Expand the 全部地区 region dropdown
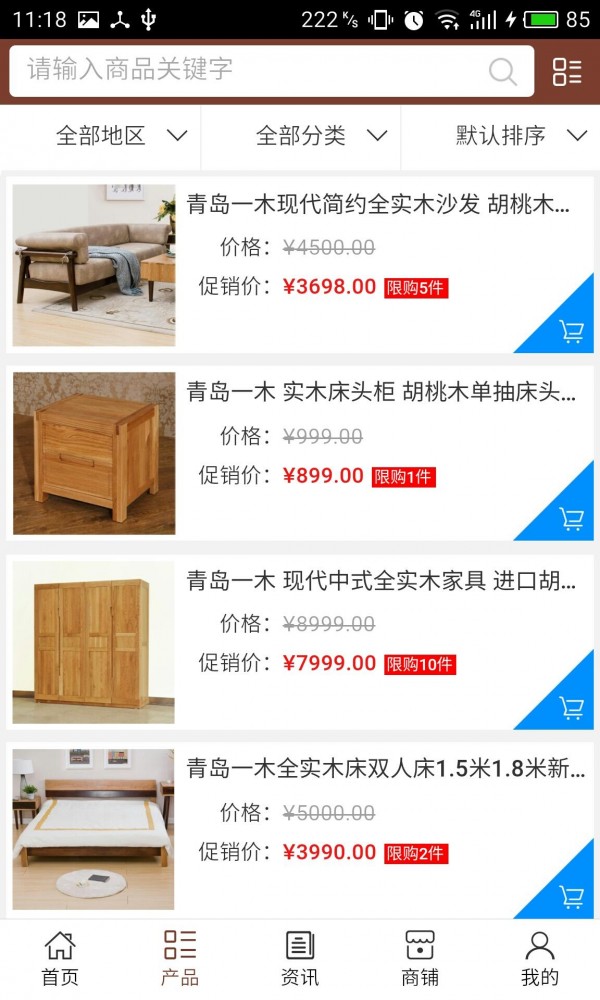This screenshot has width=600, height=1000. 121,136
